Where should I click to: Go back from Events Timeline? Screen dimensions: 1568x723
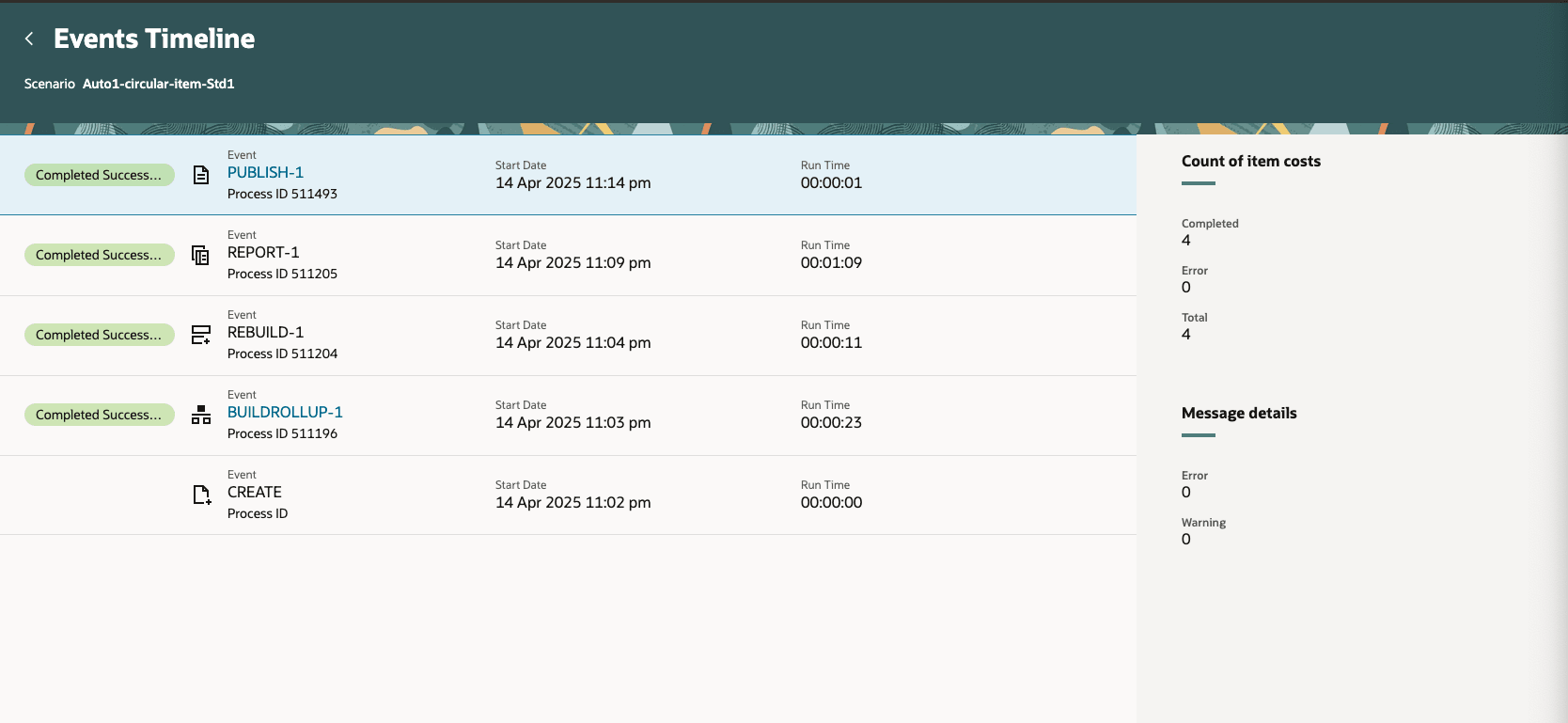(29, 39)
